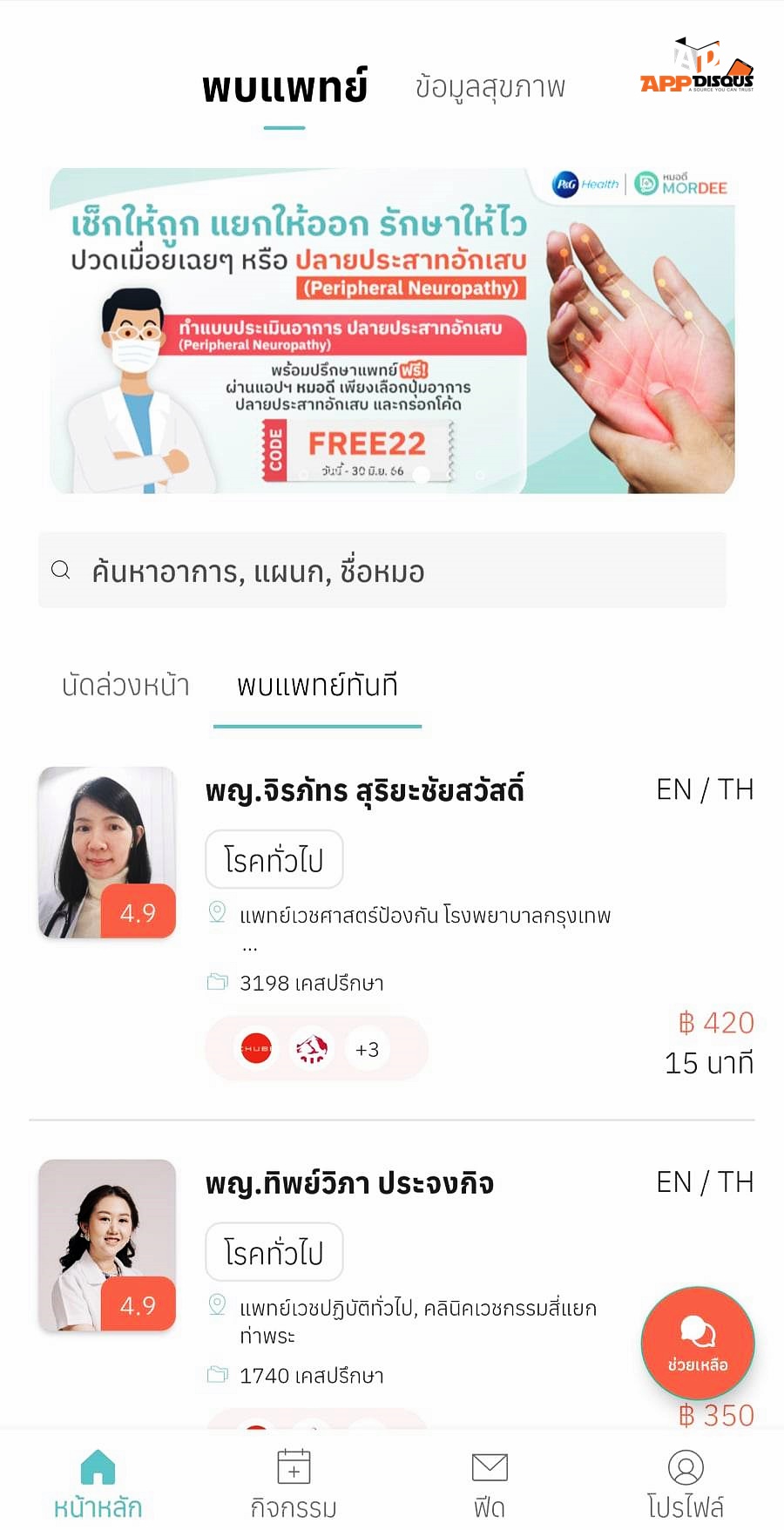Switch to the ข้อมูลสุขภาพ top tab

490,87
